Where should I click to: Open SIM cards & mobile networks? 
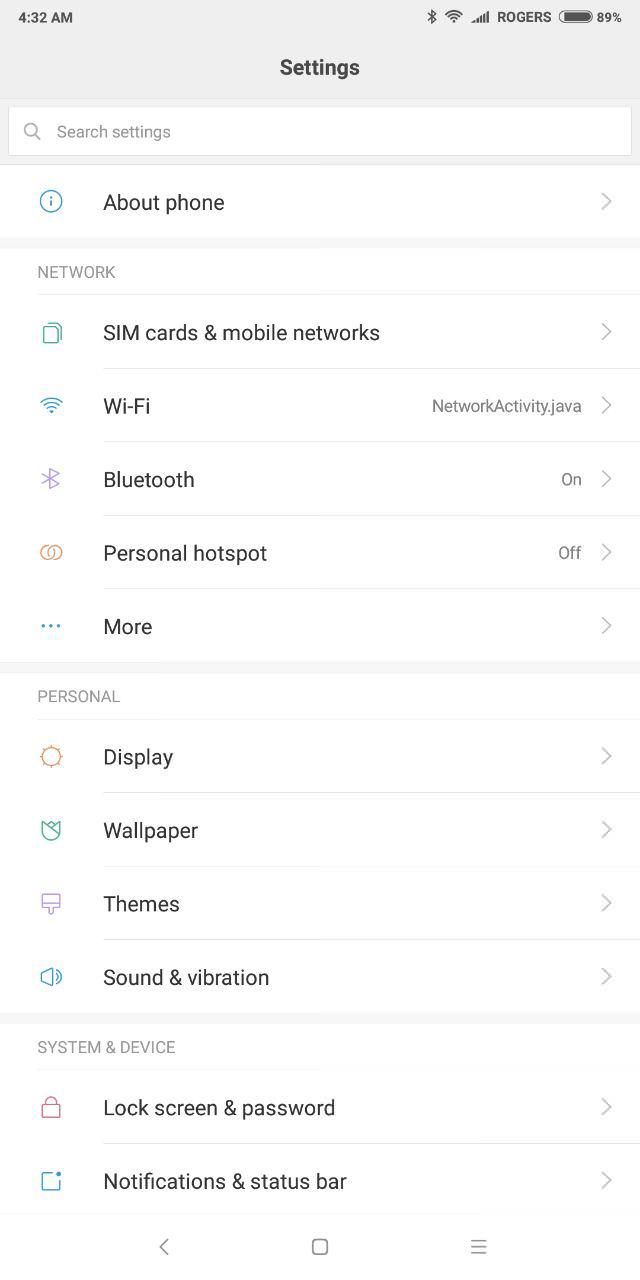coord(320,332)
